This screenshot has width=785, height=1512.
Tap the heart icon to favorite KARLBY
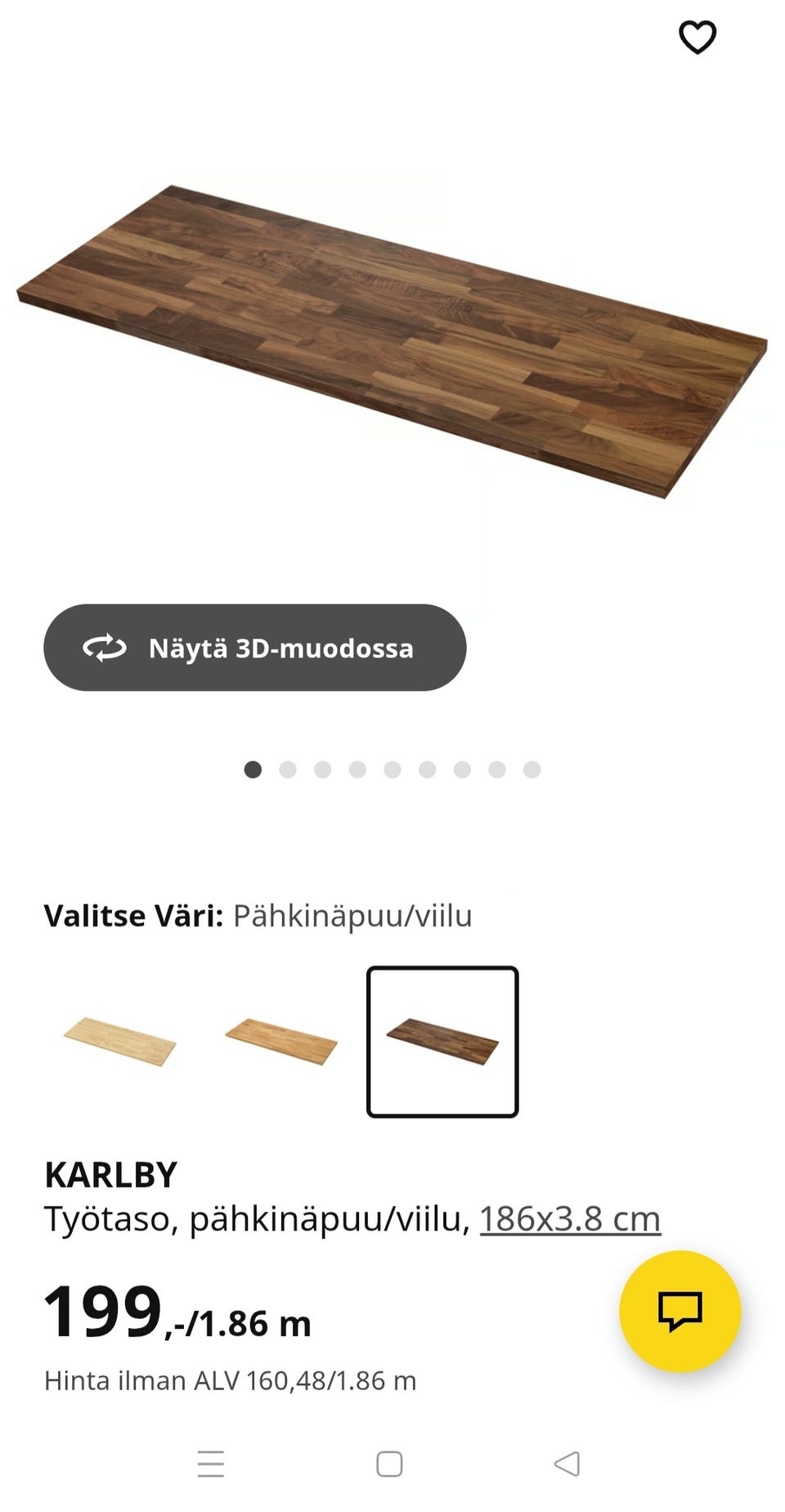click(698, 35)
